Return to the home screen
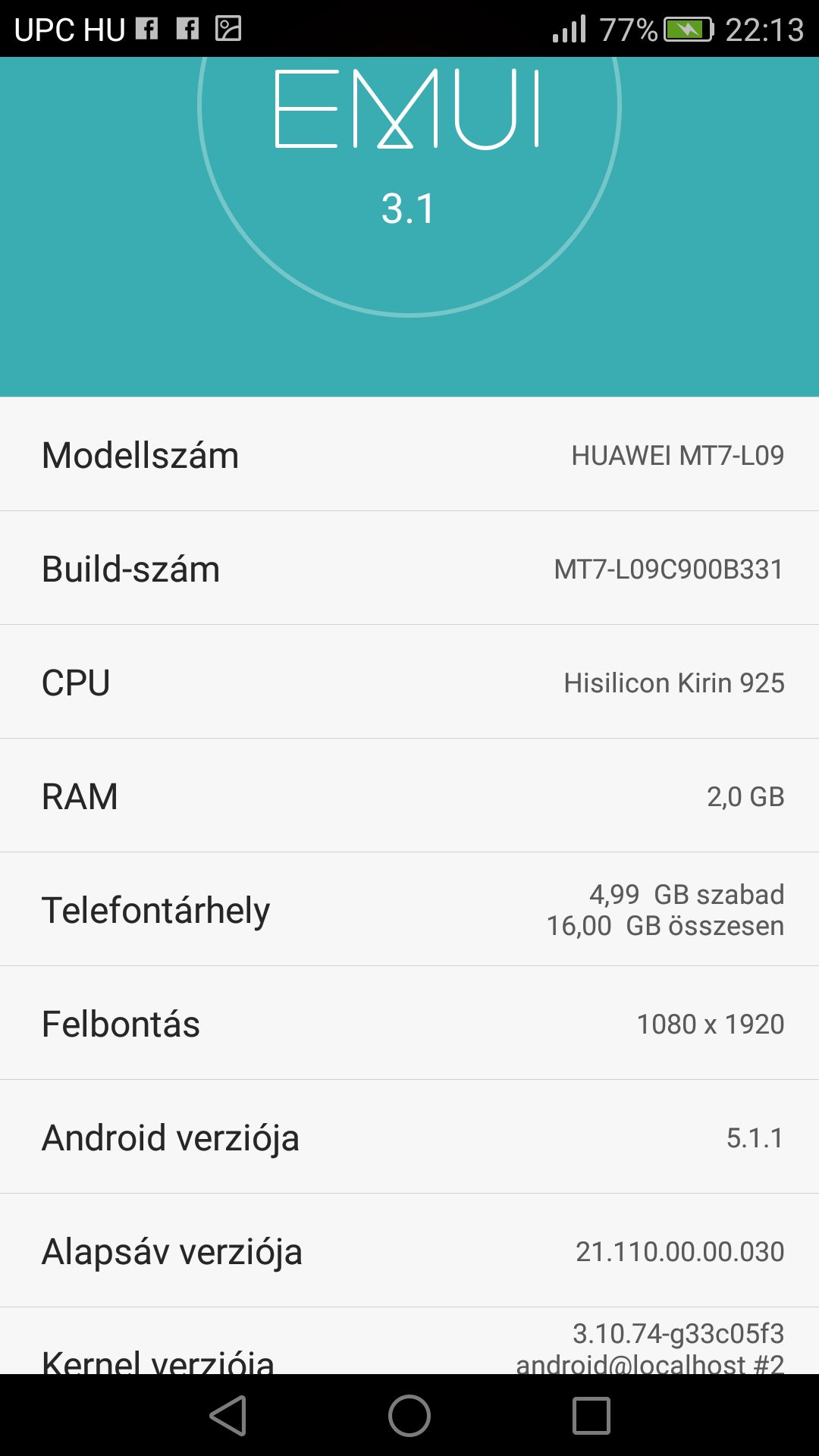 [409, 1415]
